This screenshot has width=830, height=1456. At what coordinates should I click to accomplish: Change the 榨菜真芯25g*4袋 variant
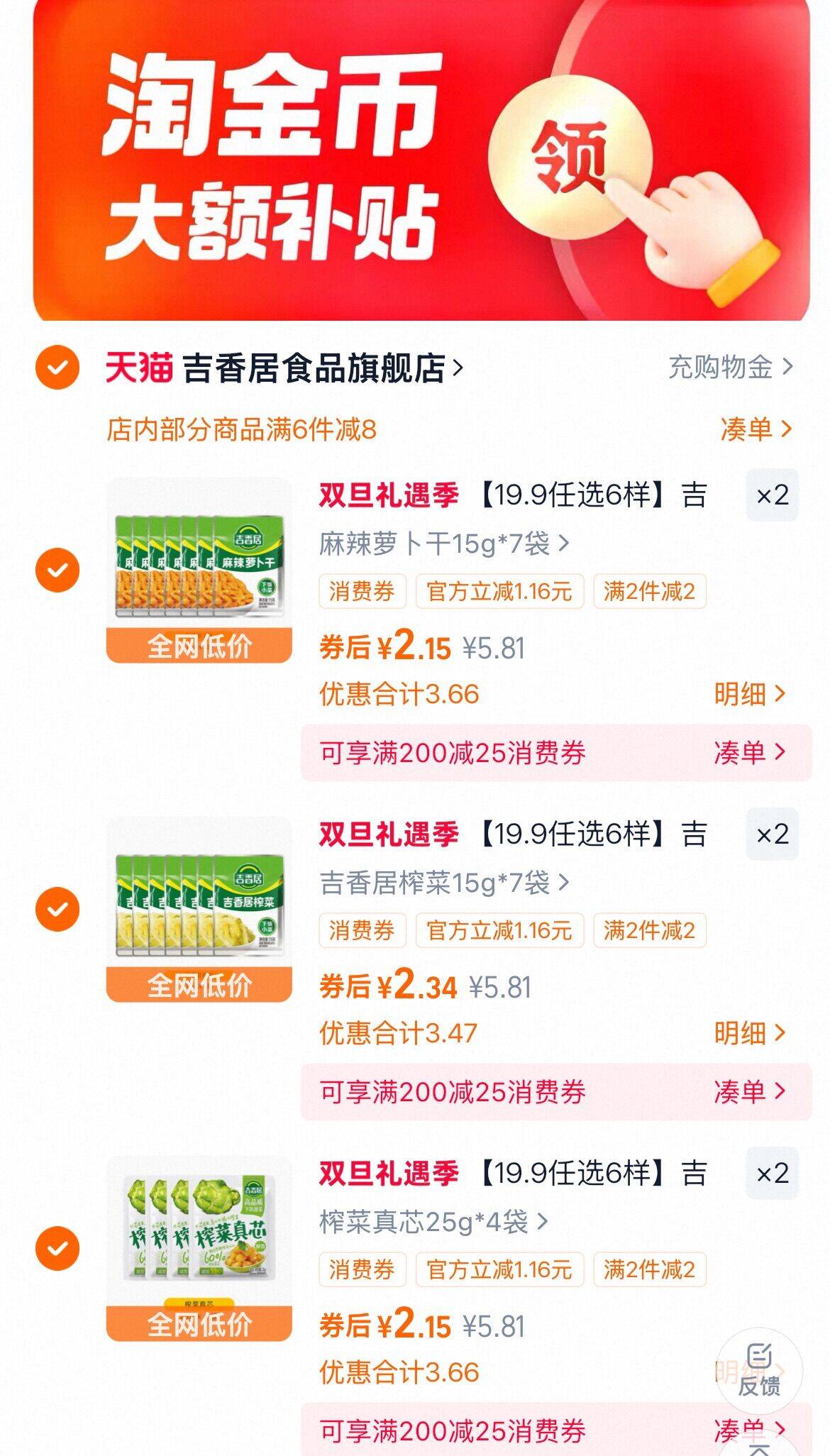433,1223
